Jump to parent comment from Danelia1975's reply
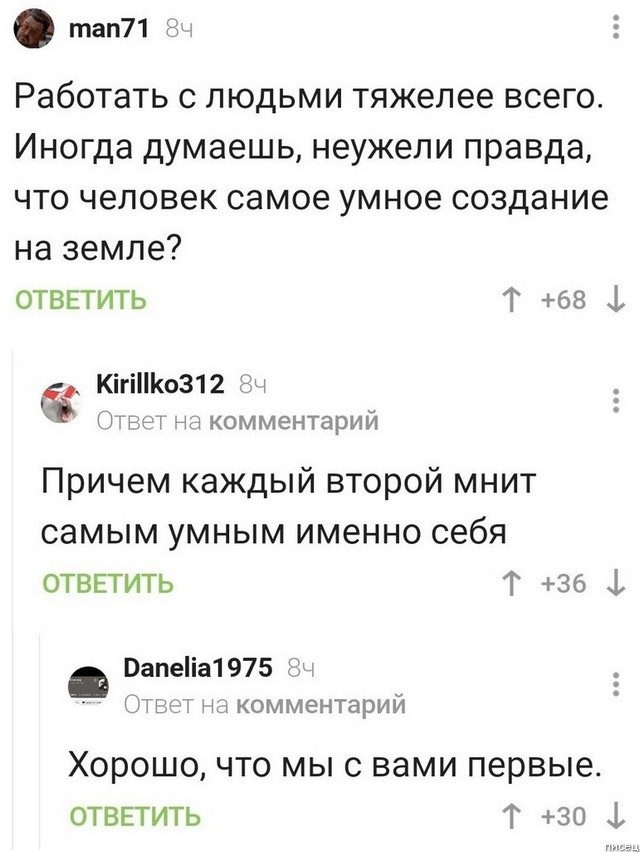The image size is (640, 852). coord(318,705)
